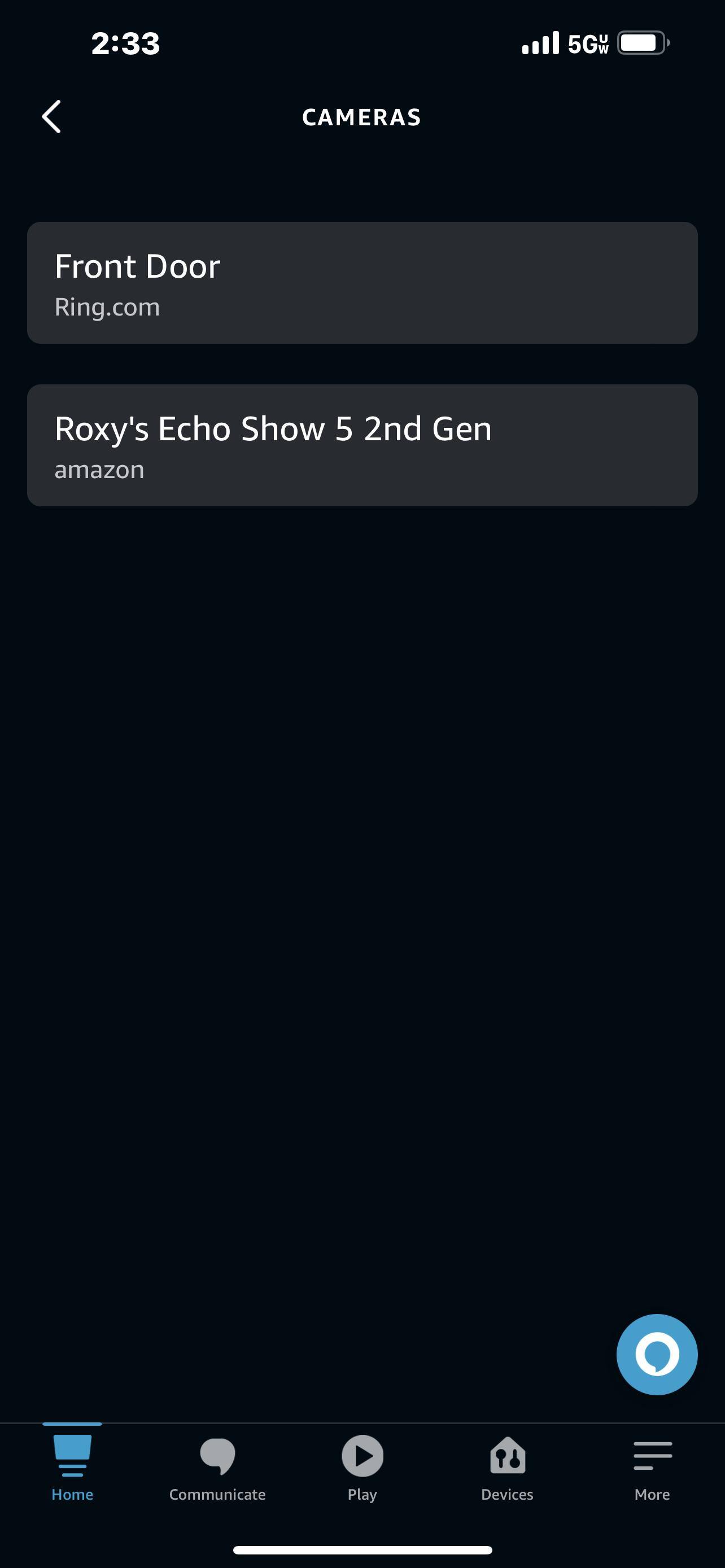Open the Front Door Ring camera

362,282
